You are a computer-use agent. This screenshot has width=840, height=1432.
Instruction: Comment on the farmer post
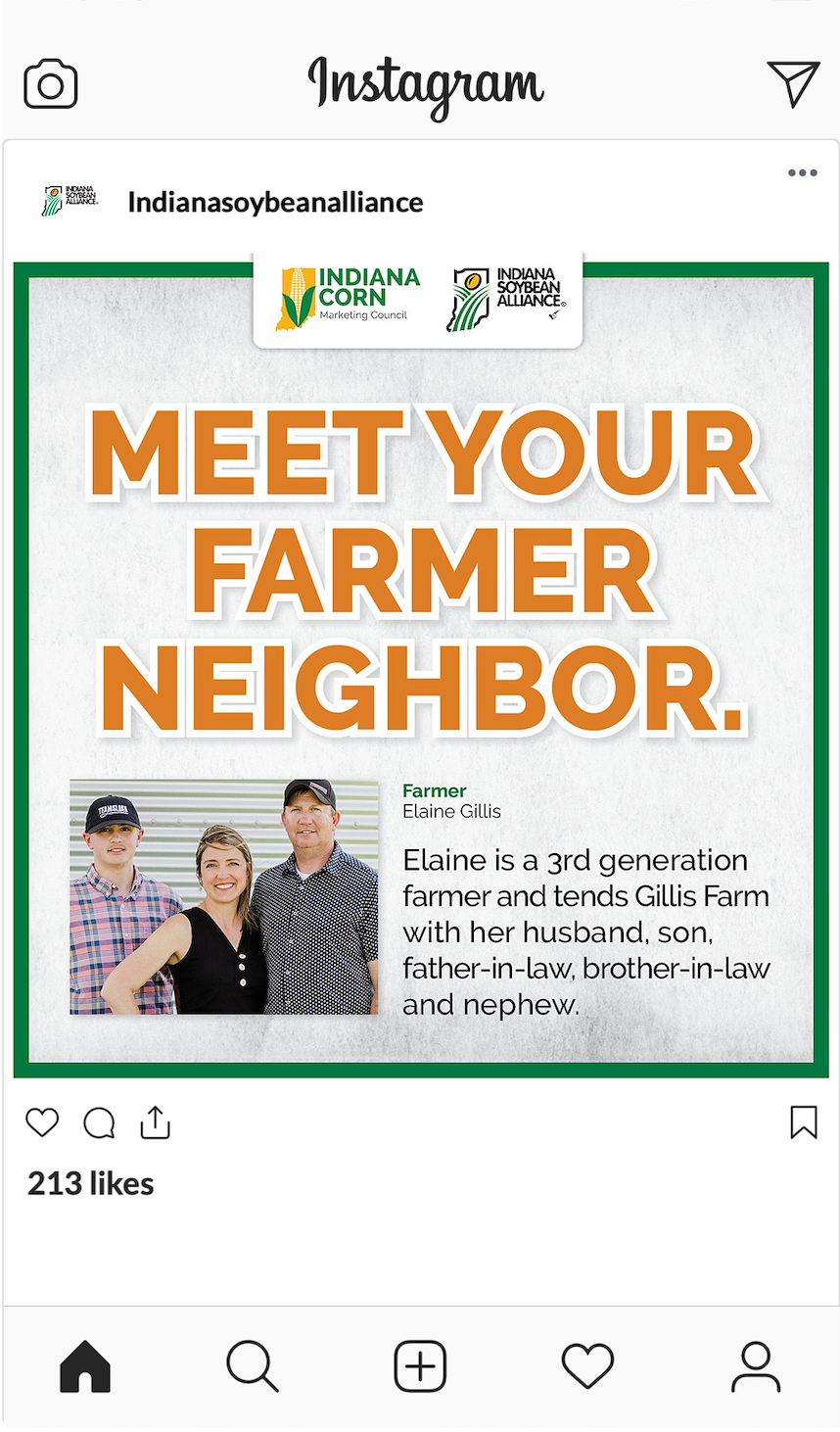[x=99, y=1122]
